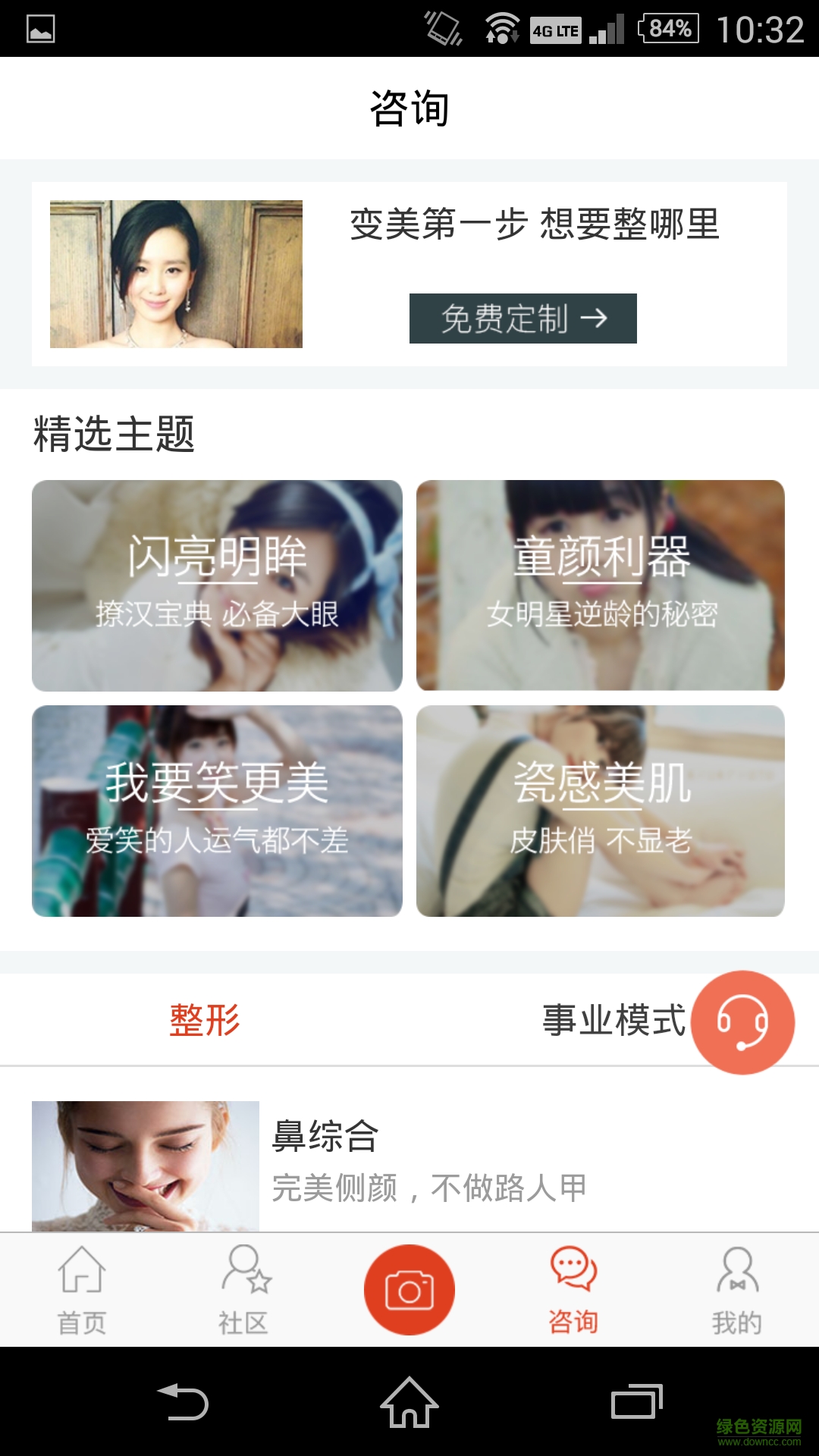The height and width of the screenshot is (1456, 819).
Task: Tap the system home button
Action: click(x=409, y=1402)
